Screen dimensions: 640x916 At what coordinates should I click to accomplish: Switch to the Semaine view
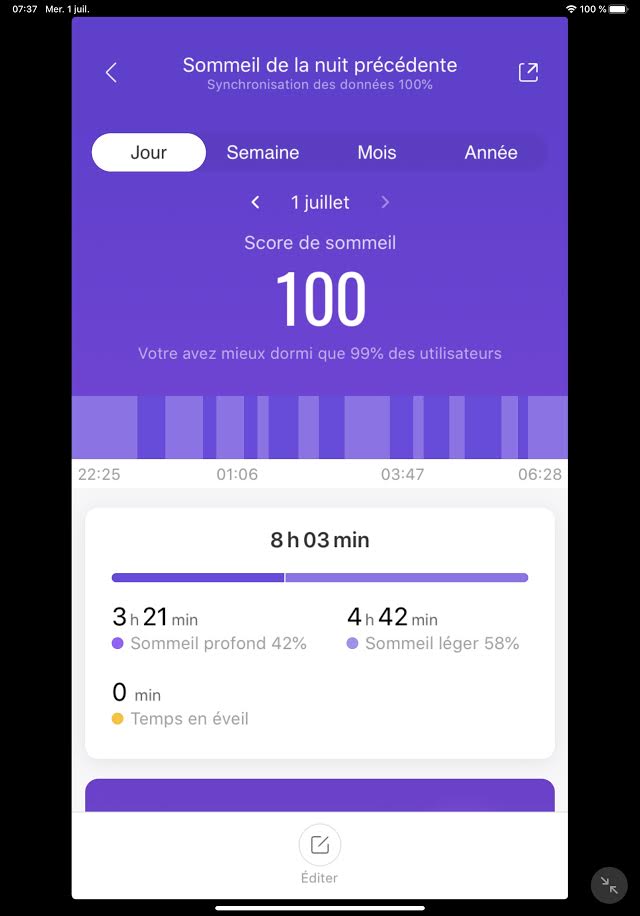(263, 153)
